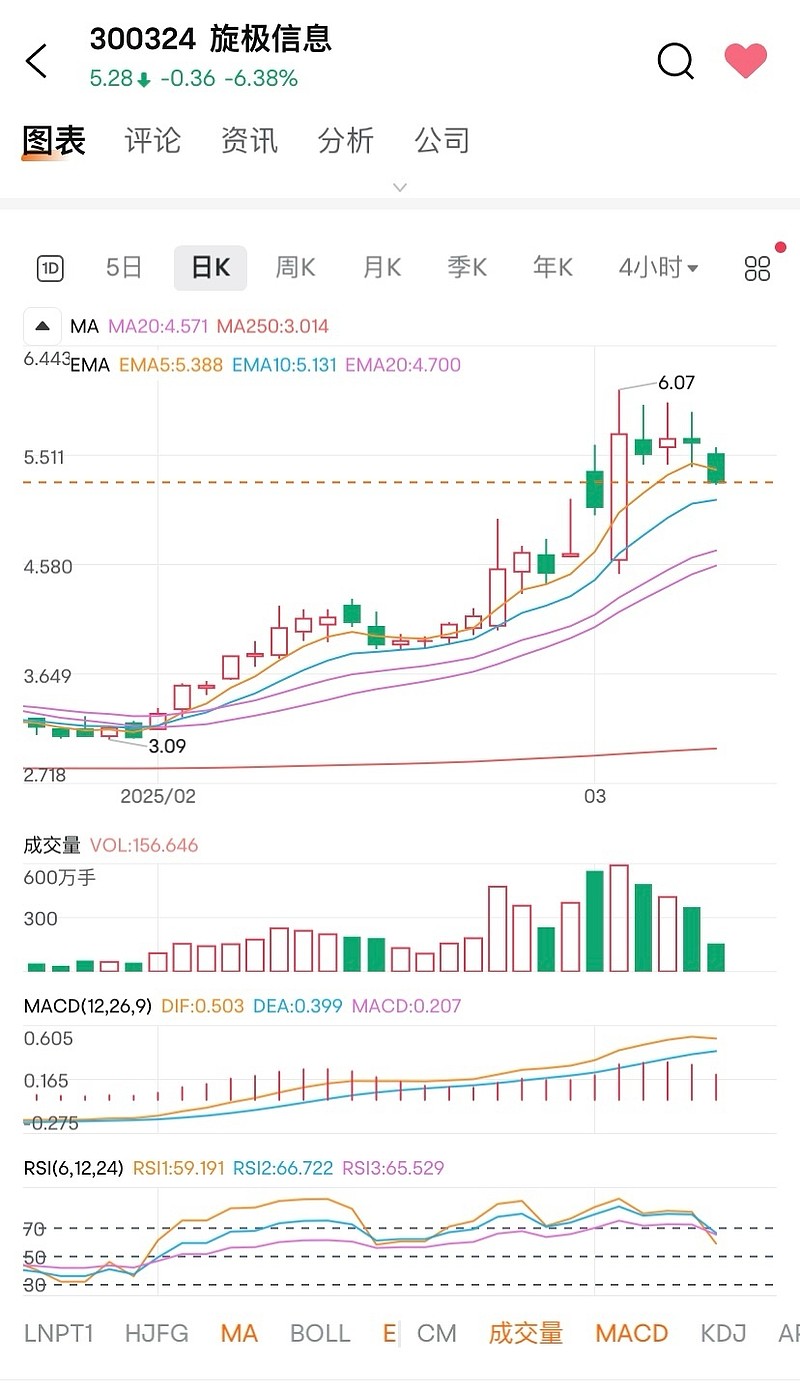This screenshot has width=800, height=1391.
Task: Select the BOLL indicator
Action: tap(320, 1333)
